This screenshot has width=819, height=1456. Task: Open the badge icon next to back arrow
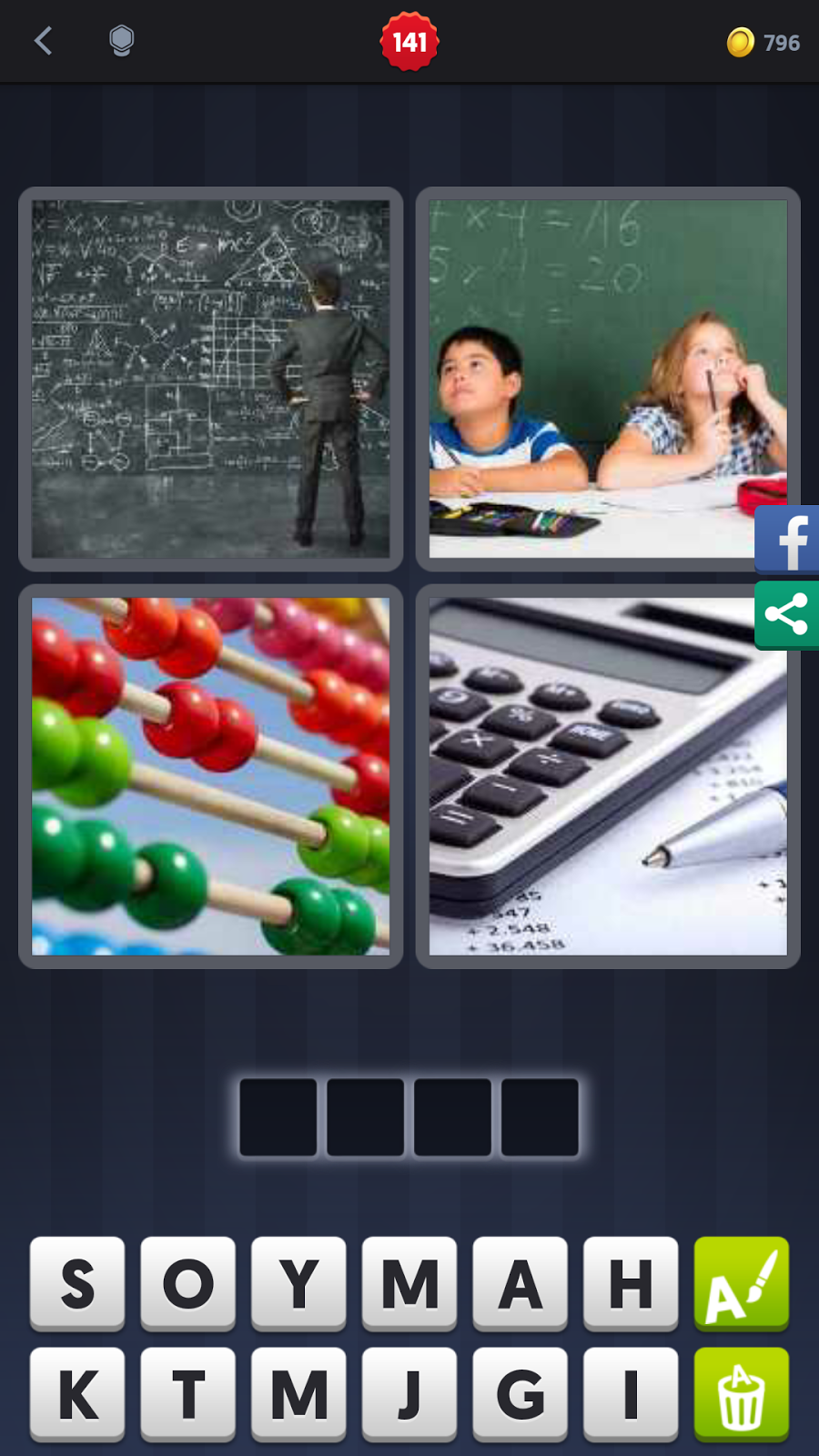coord(121,41)
